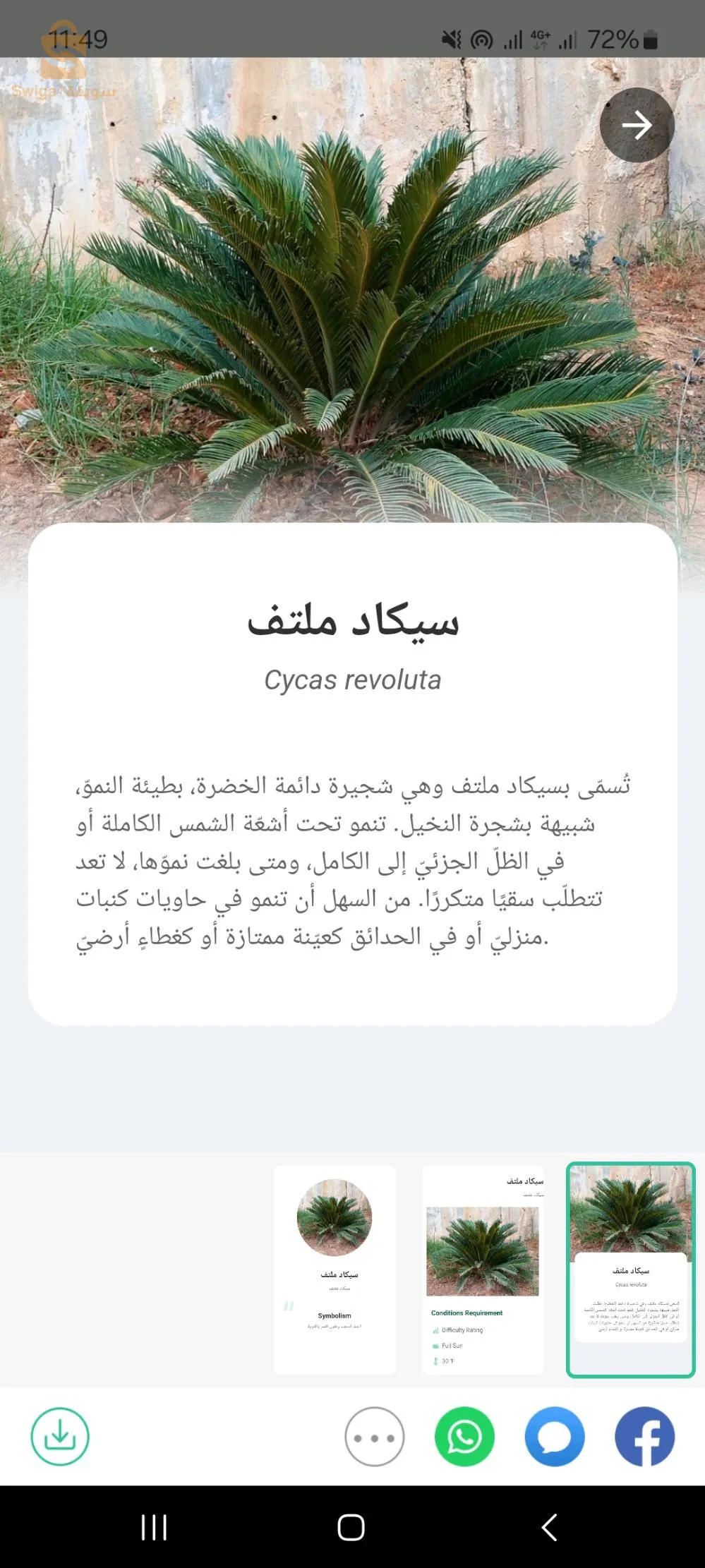705x1568 pixels.
Task: Go back using the system back button
Action: pyautogui.click(x=549, y=1527)
